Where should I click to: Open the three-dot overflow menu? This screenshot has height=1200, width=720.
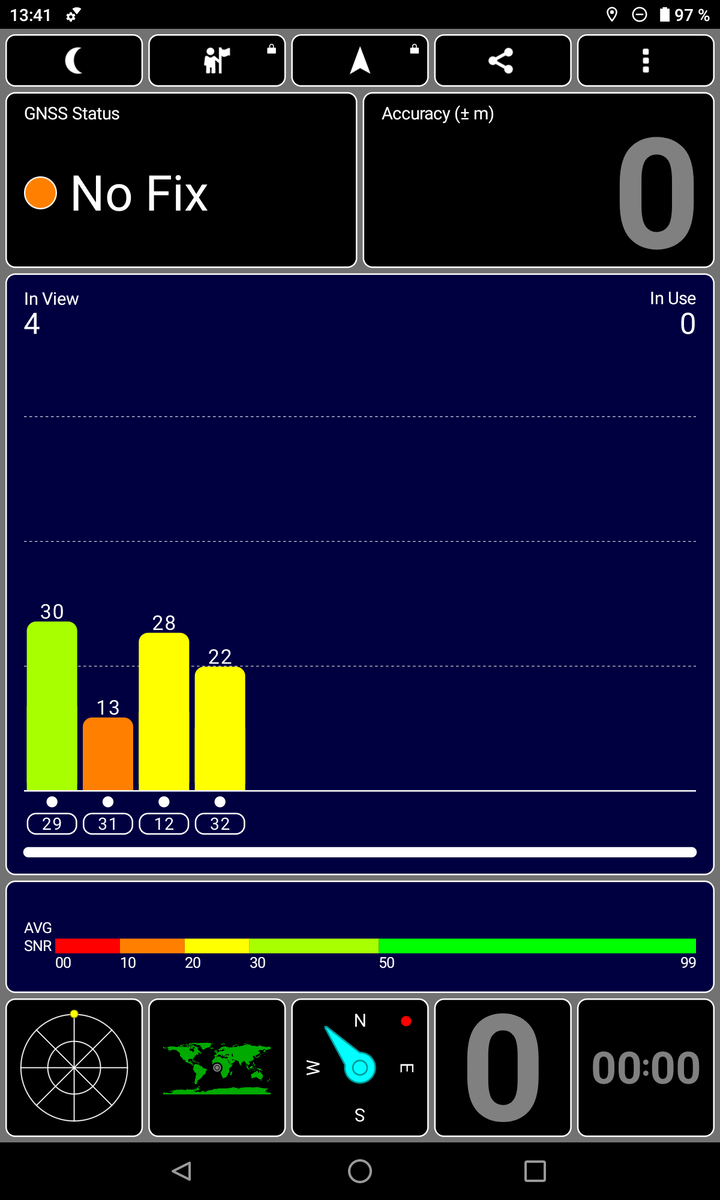(x=645, y=61)
